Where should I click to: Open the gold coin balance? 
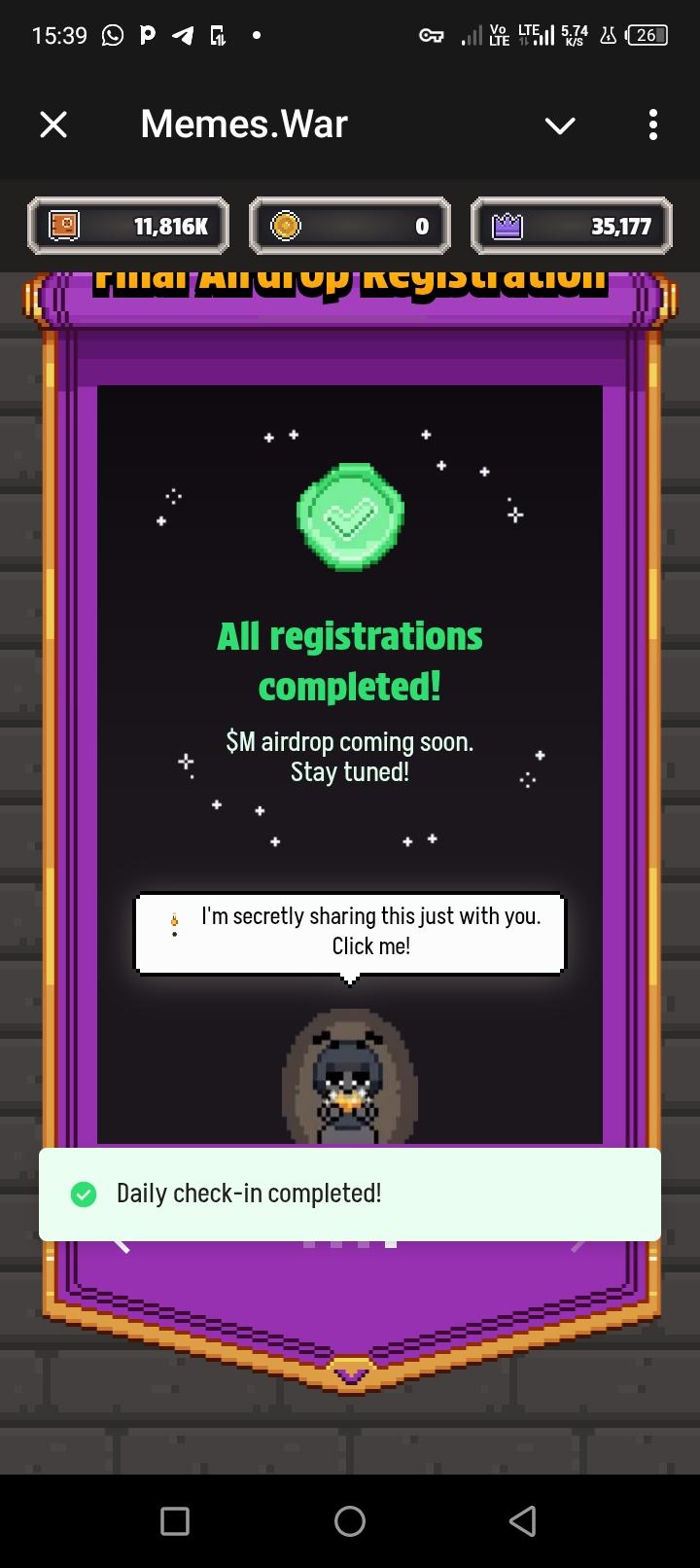coord(350,227)
